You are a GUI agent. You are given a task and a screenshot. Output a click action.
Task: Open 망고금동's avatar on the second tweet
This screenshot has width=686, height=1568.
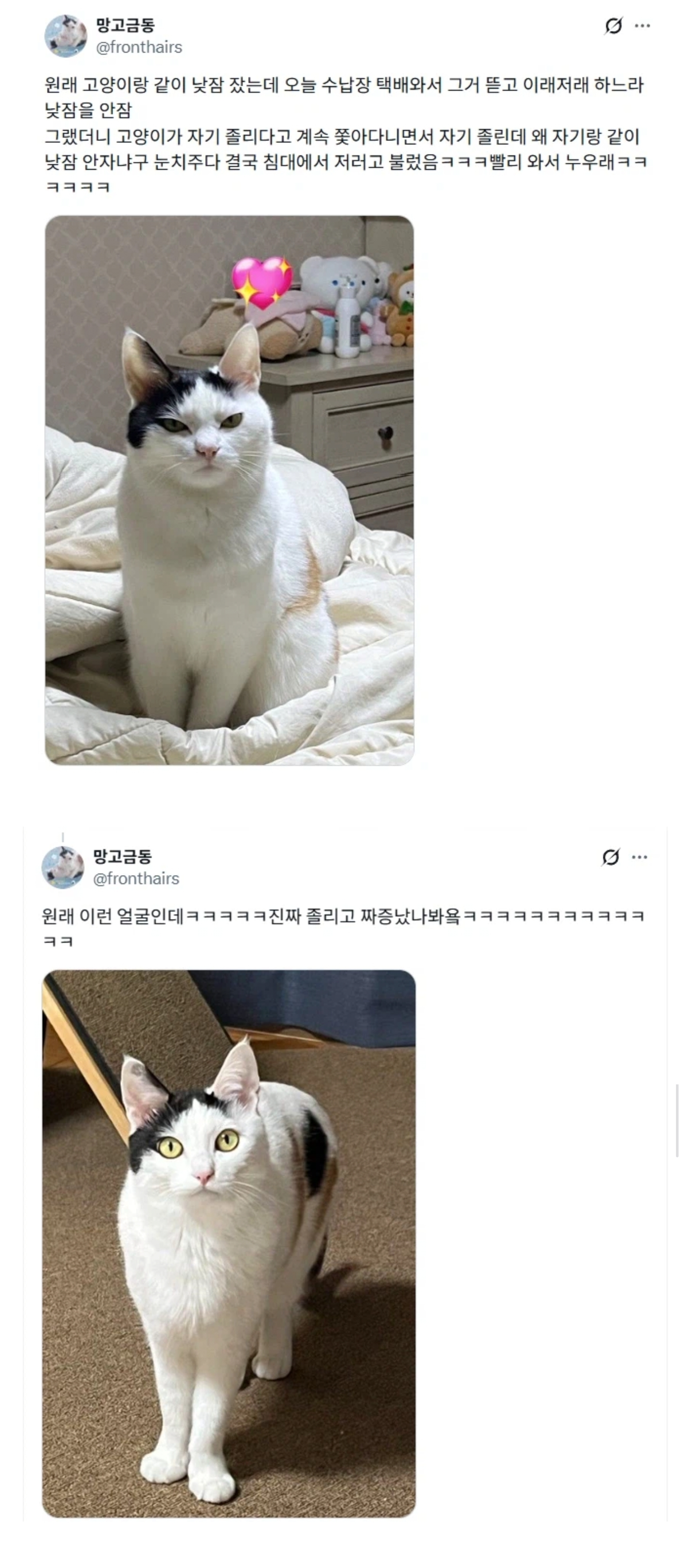click(x=62, y=868)
